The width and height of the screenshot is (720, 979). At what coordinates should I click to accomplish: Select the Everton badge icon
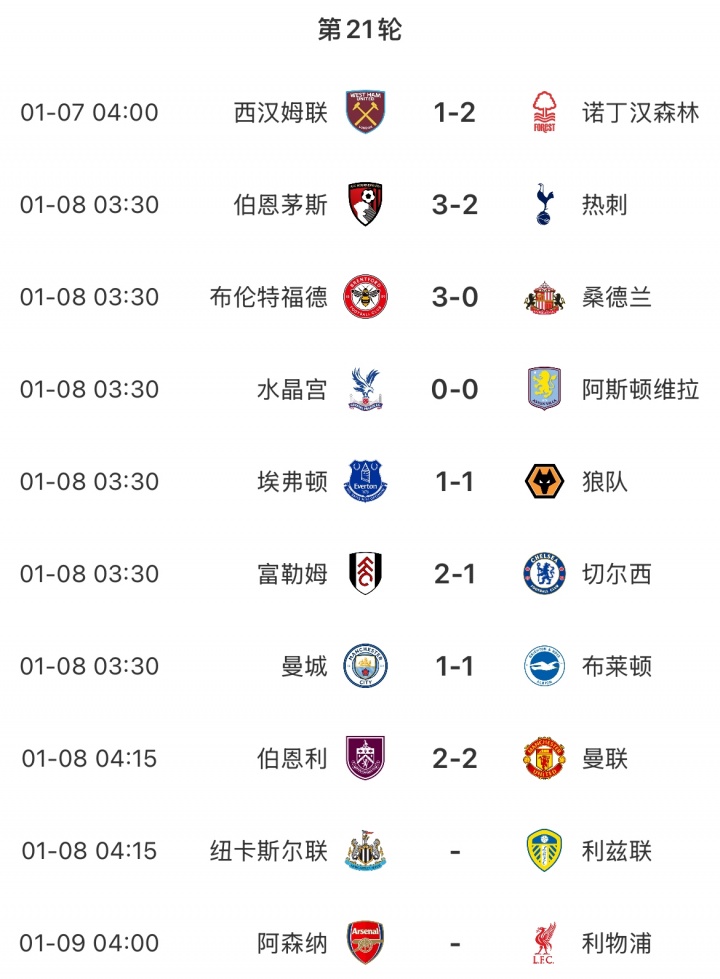pos(363,481)
